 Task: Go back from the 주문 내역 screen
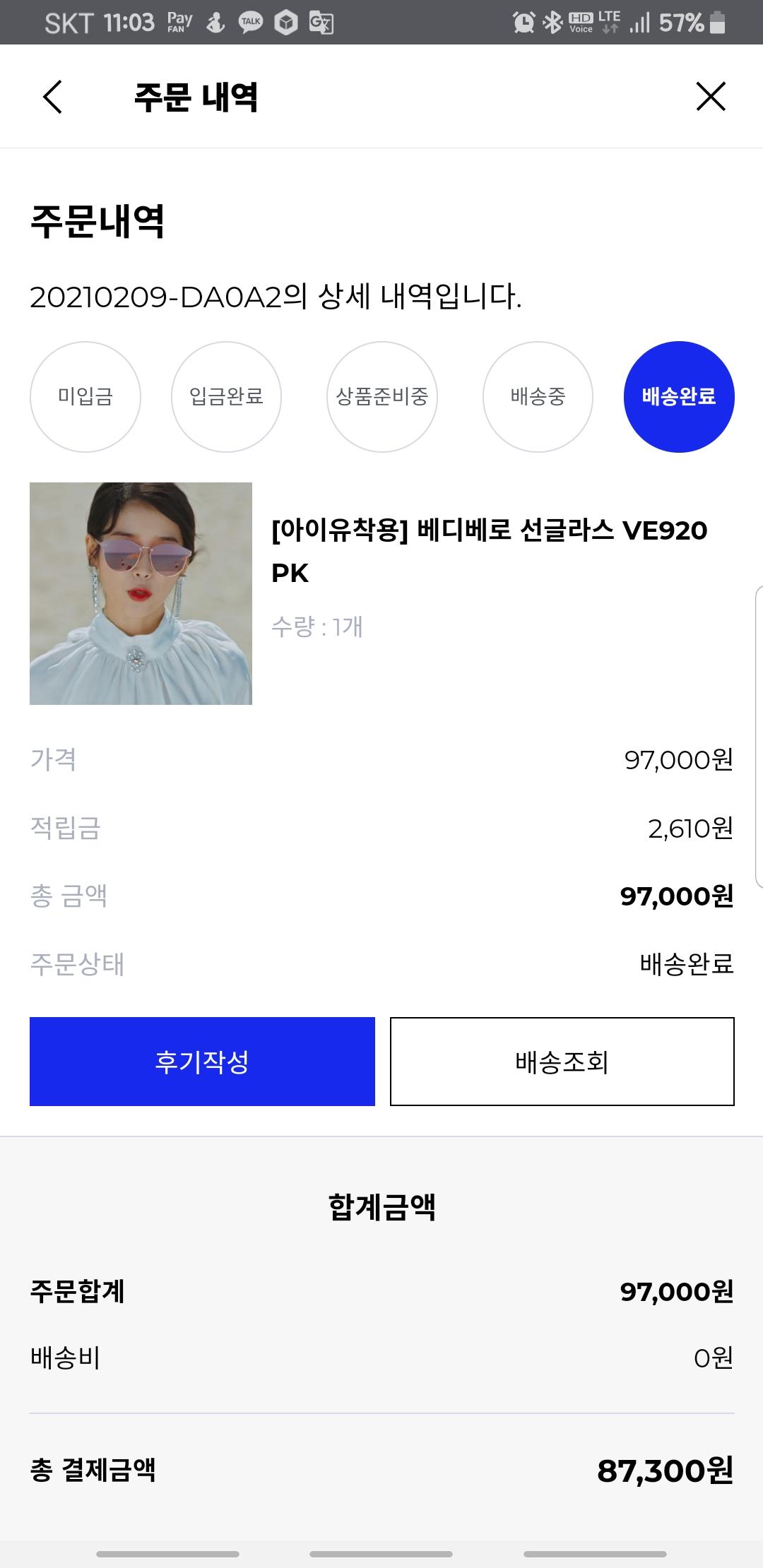53,97
